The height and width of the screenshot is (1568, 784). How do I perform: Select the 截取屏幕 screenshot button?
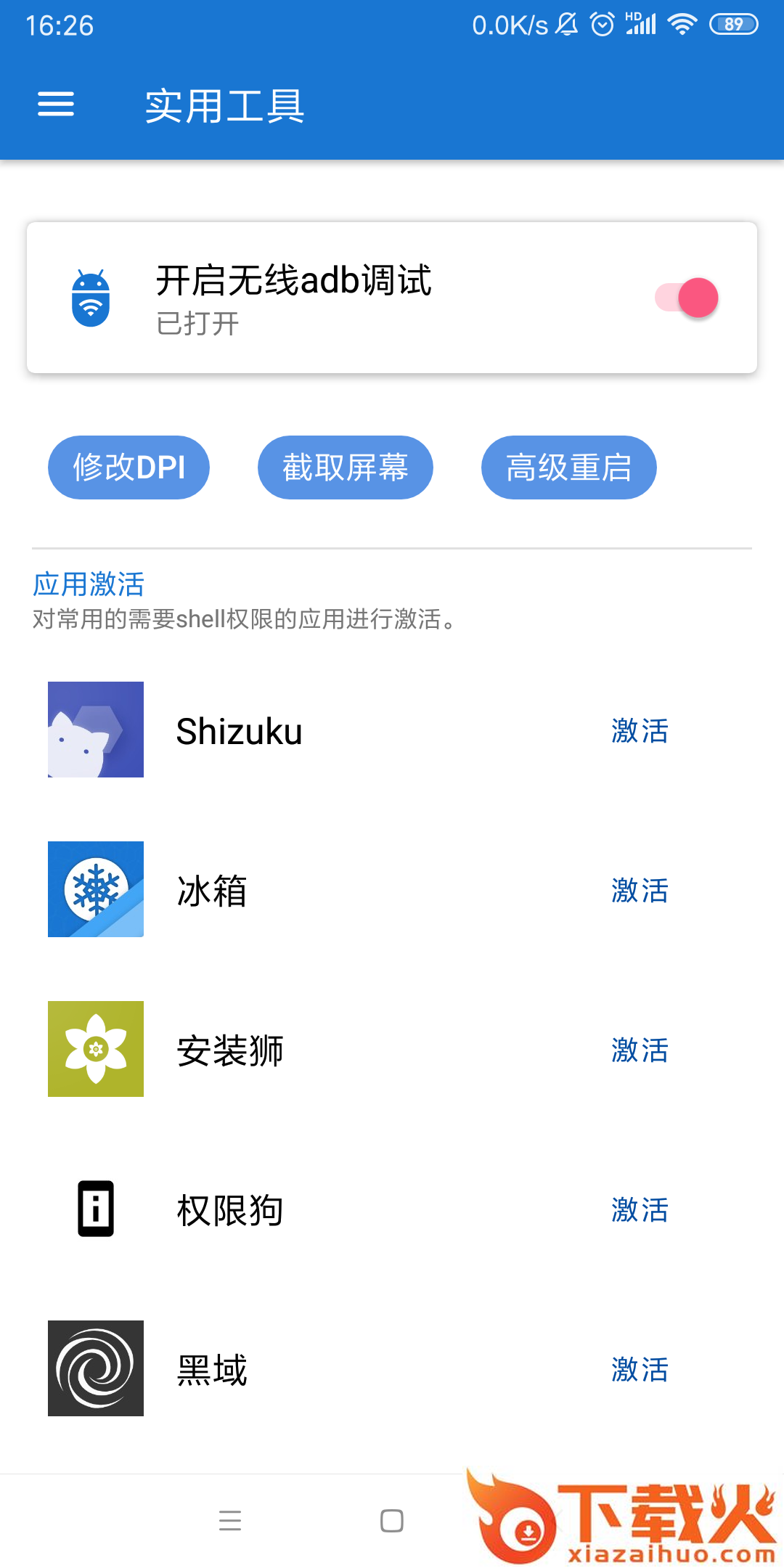click(345, 467)
